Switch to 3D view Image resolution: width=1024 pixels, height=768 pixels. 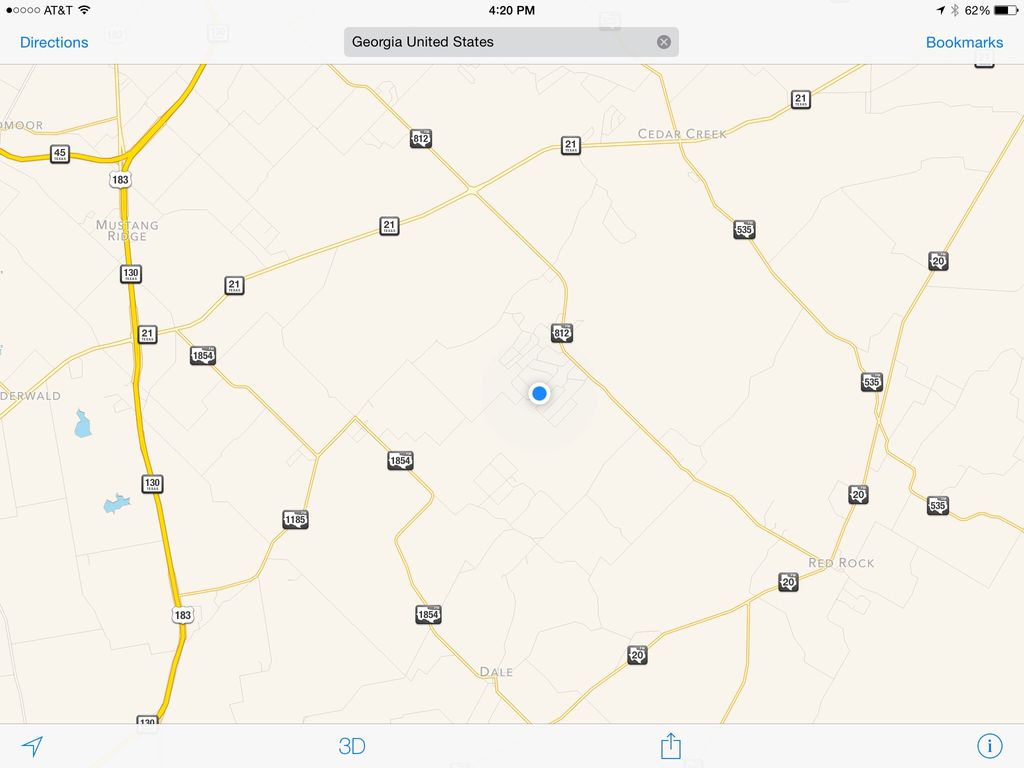352,746
